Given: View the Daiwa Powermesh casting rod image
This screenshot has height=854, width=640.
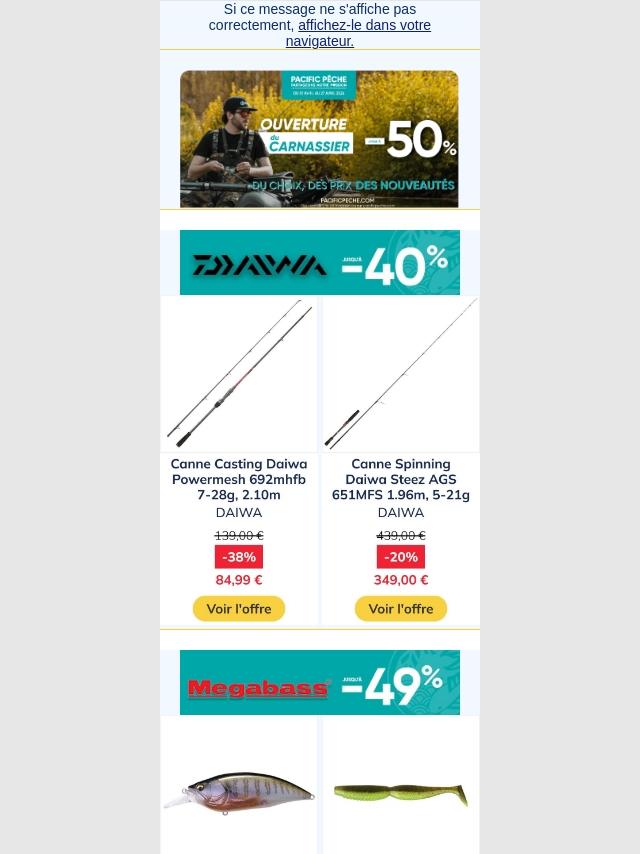Looking at the screenshot, I should click(x=239, y=374).
